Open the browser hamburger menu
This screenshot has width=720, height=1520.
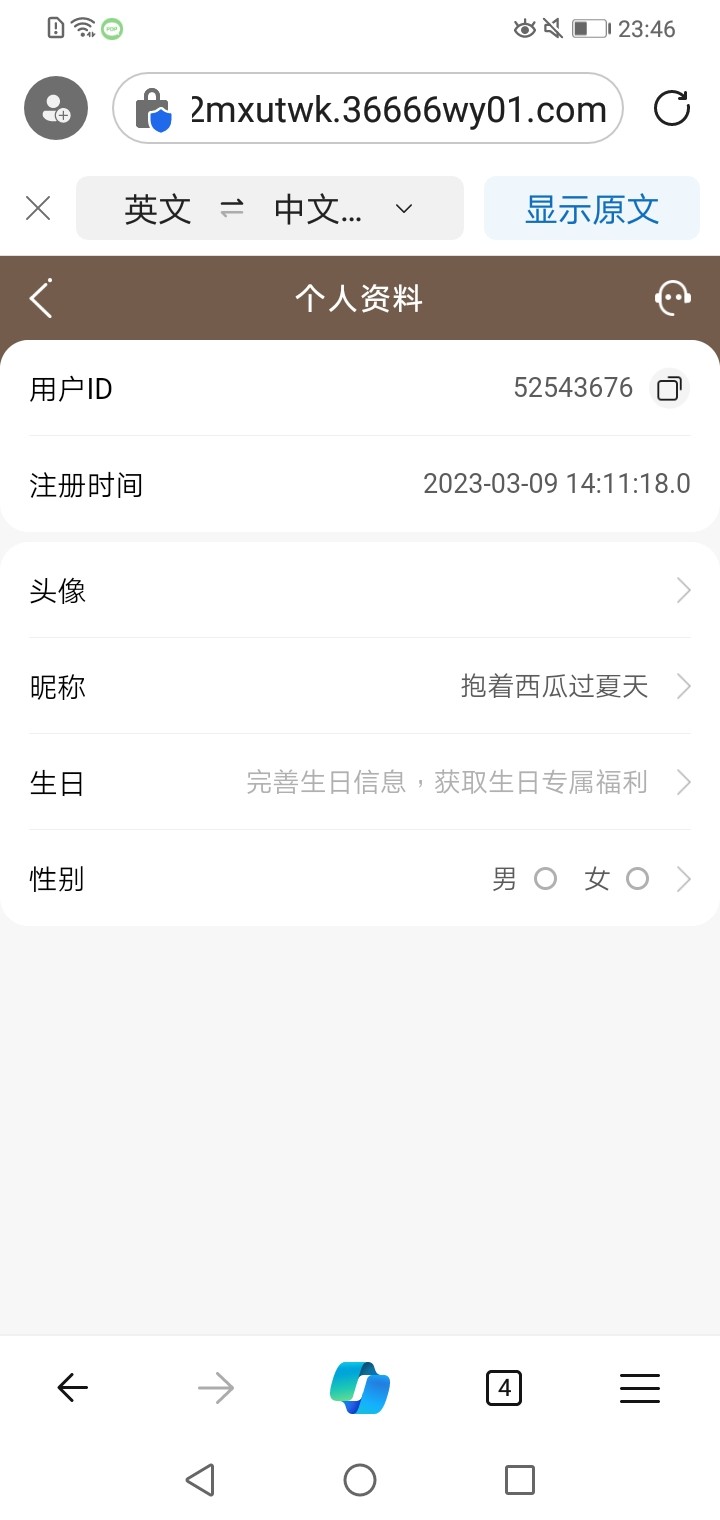point(640,1387)
